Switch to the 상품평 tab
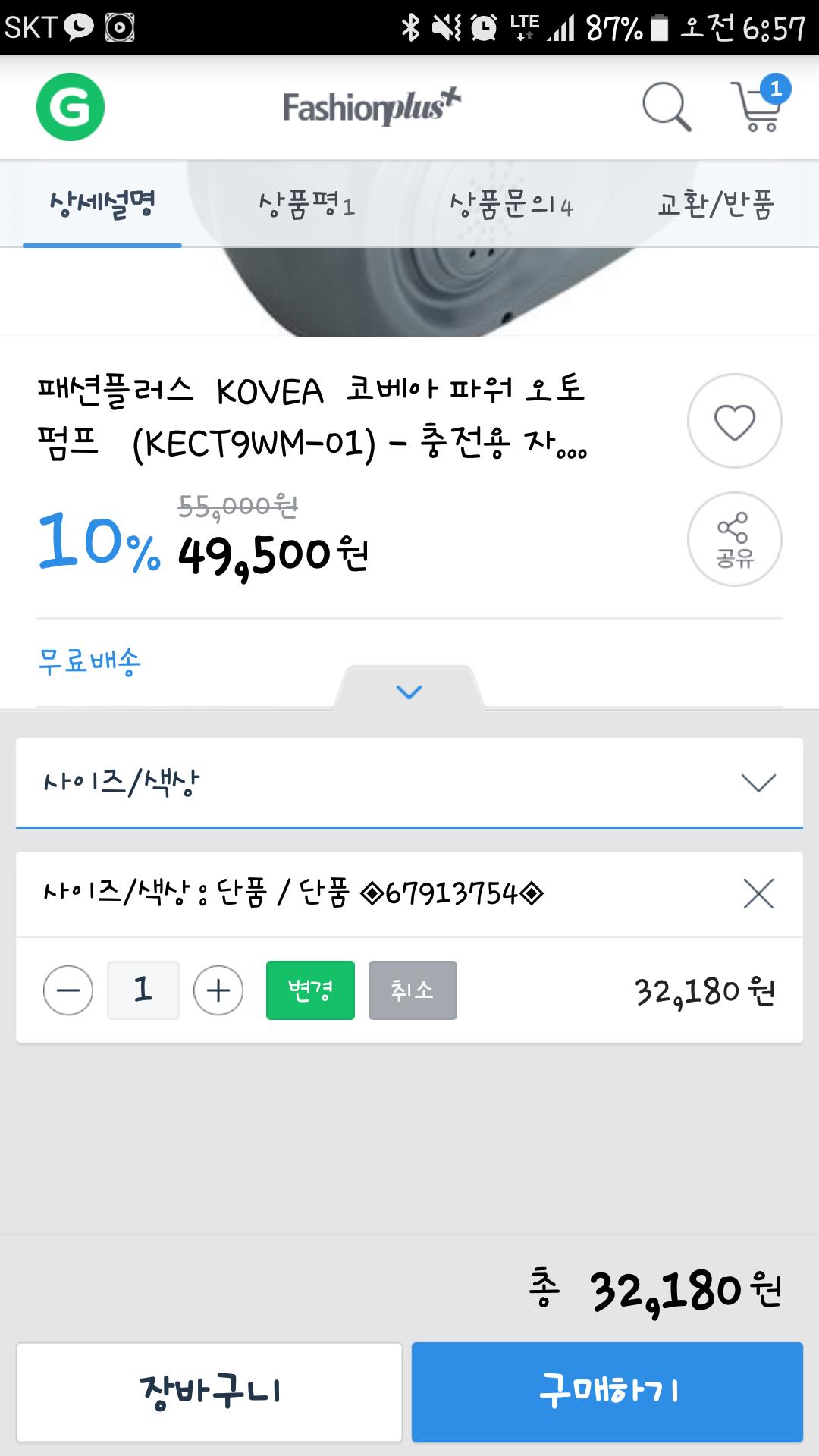 [306, 204]
